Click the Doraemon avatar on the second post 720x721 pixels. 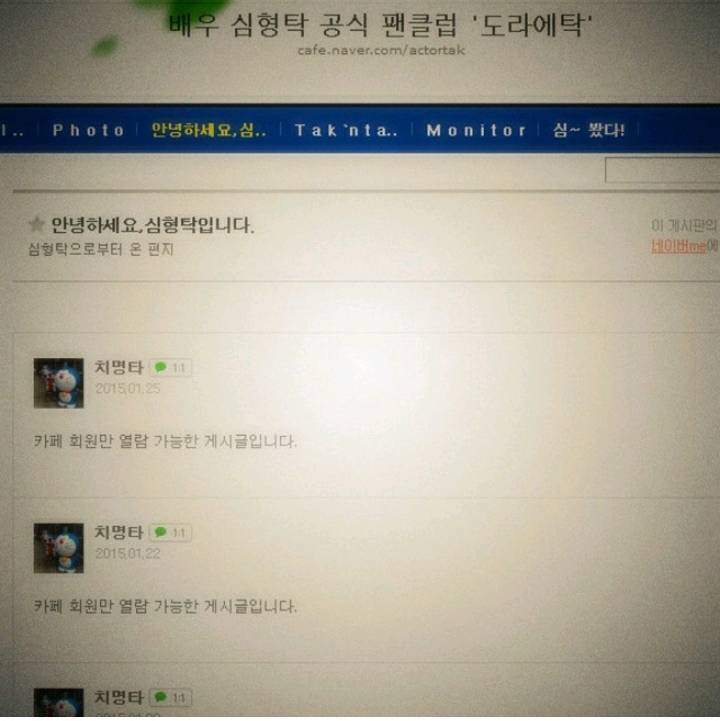coord(57,549)
